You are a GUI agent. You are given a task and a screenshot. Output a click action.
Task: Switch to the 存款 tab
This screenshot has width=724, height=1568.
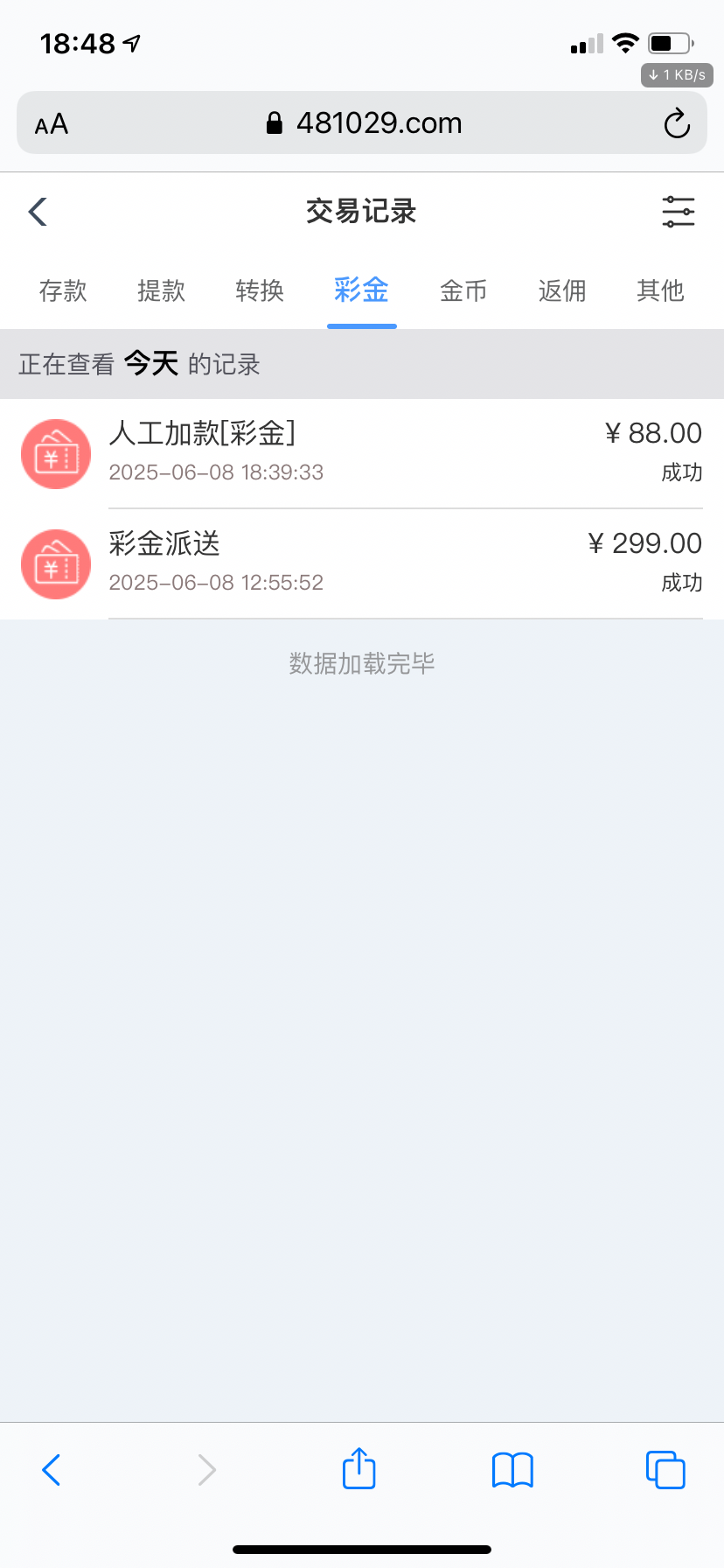click(x=63, y=290)
